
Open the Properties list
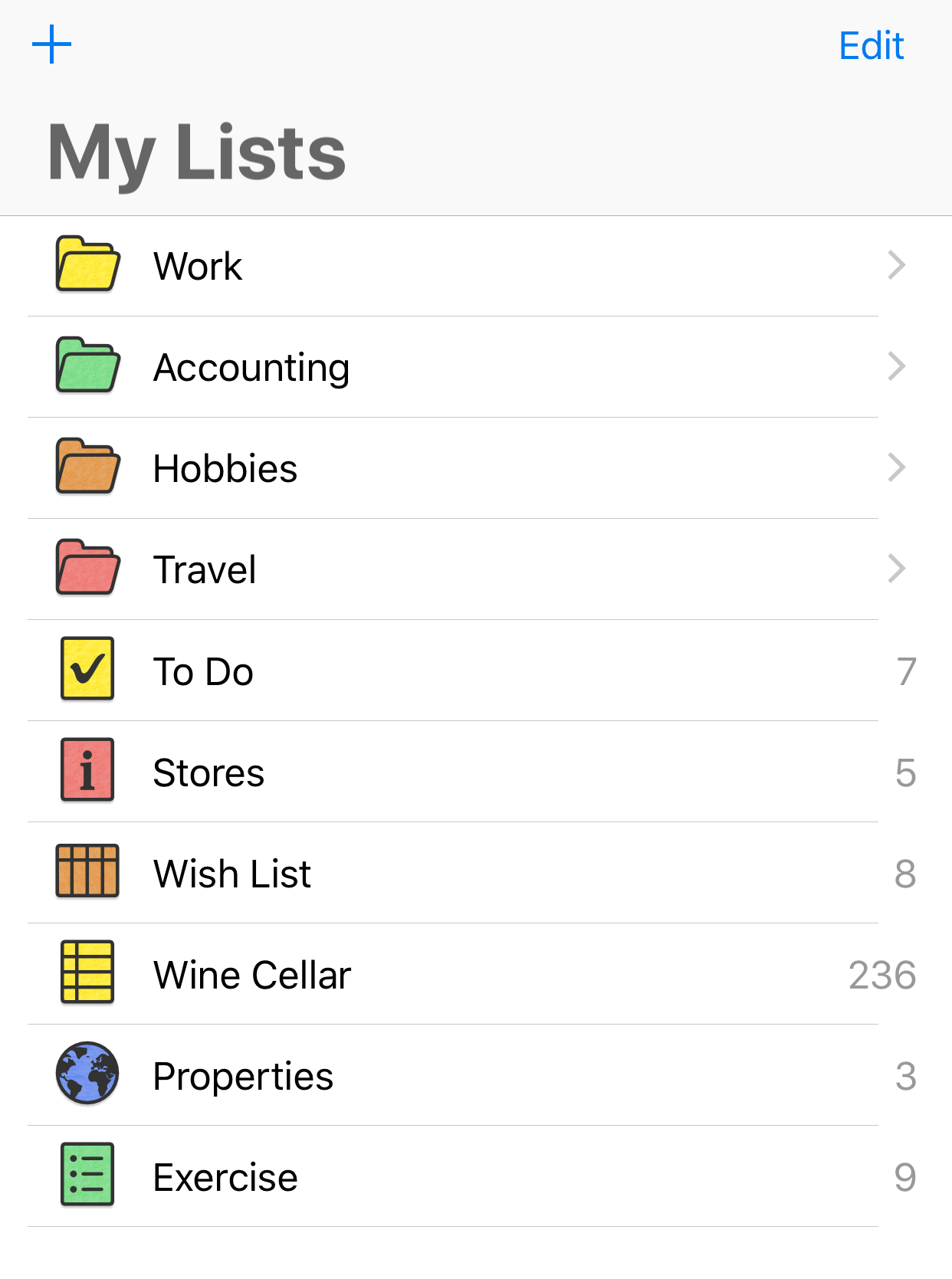tap(243, 1076)
